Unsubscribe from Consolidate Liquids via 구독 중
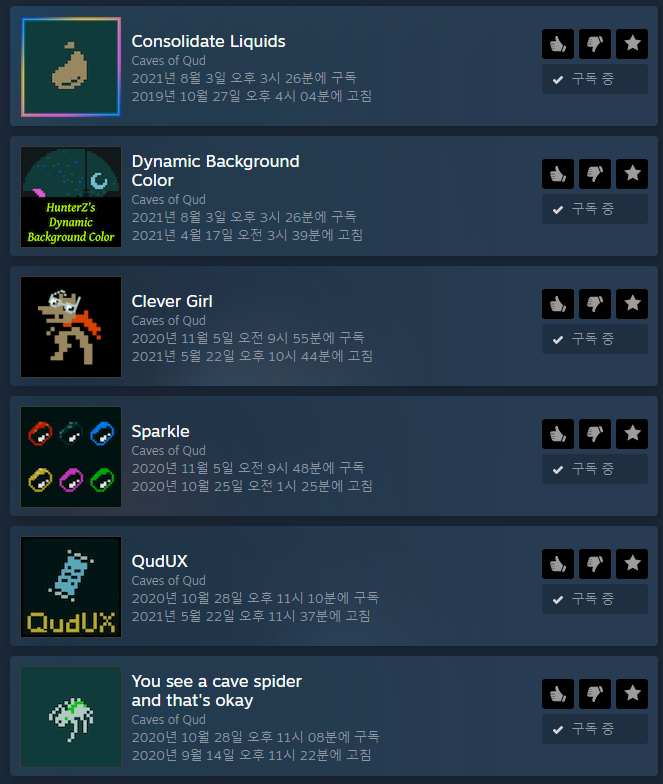This screenshot has width=663, height=784. 594,79
